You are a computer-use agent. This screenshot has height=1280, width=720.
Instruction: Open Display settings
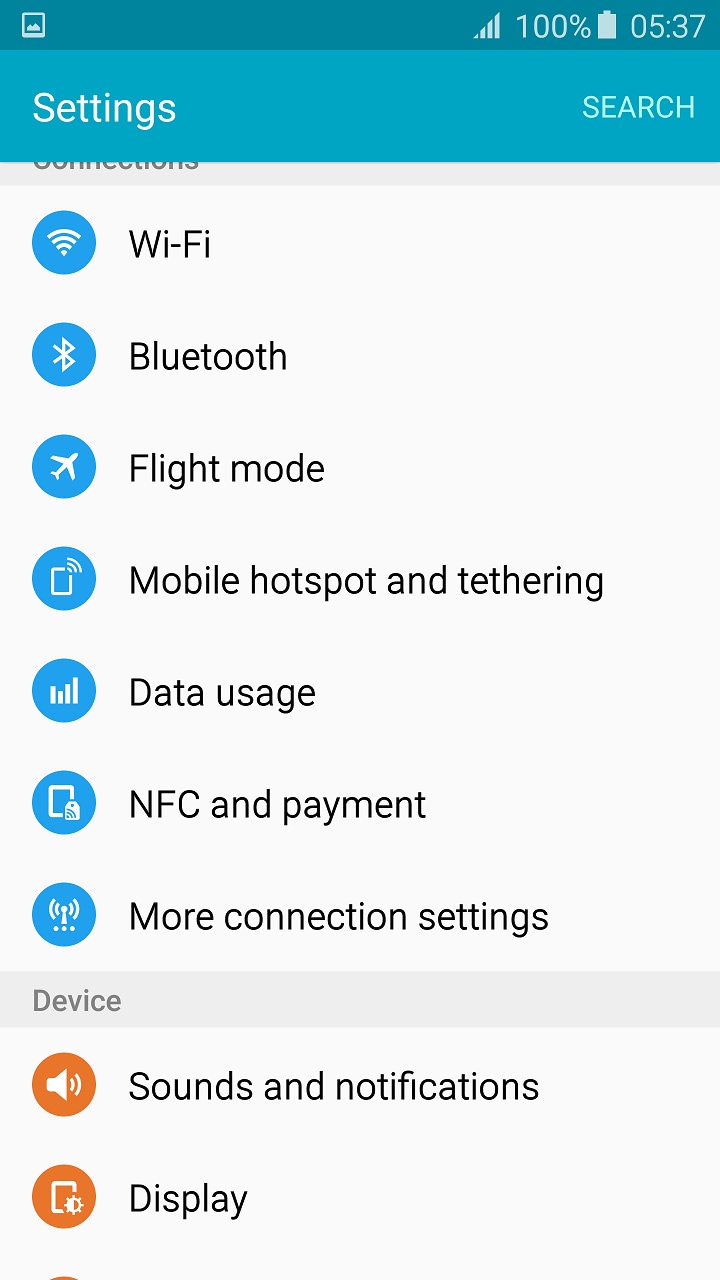click(x=360, y=1197)
